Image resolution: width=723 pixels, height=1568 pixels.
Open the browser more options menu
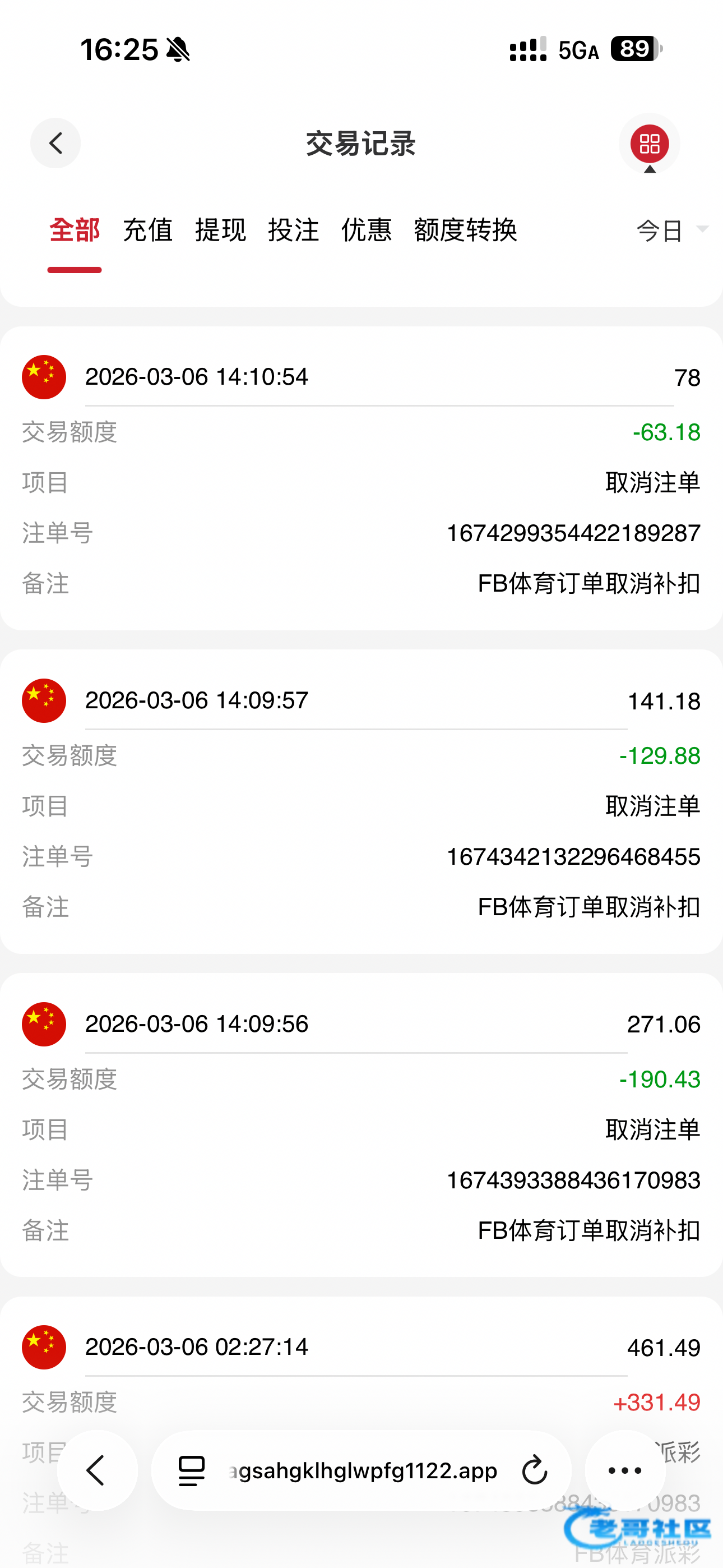coord(625,1470)
